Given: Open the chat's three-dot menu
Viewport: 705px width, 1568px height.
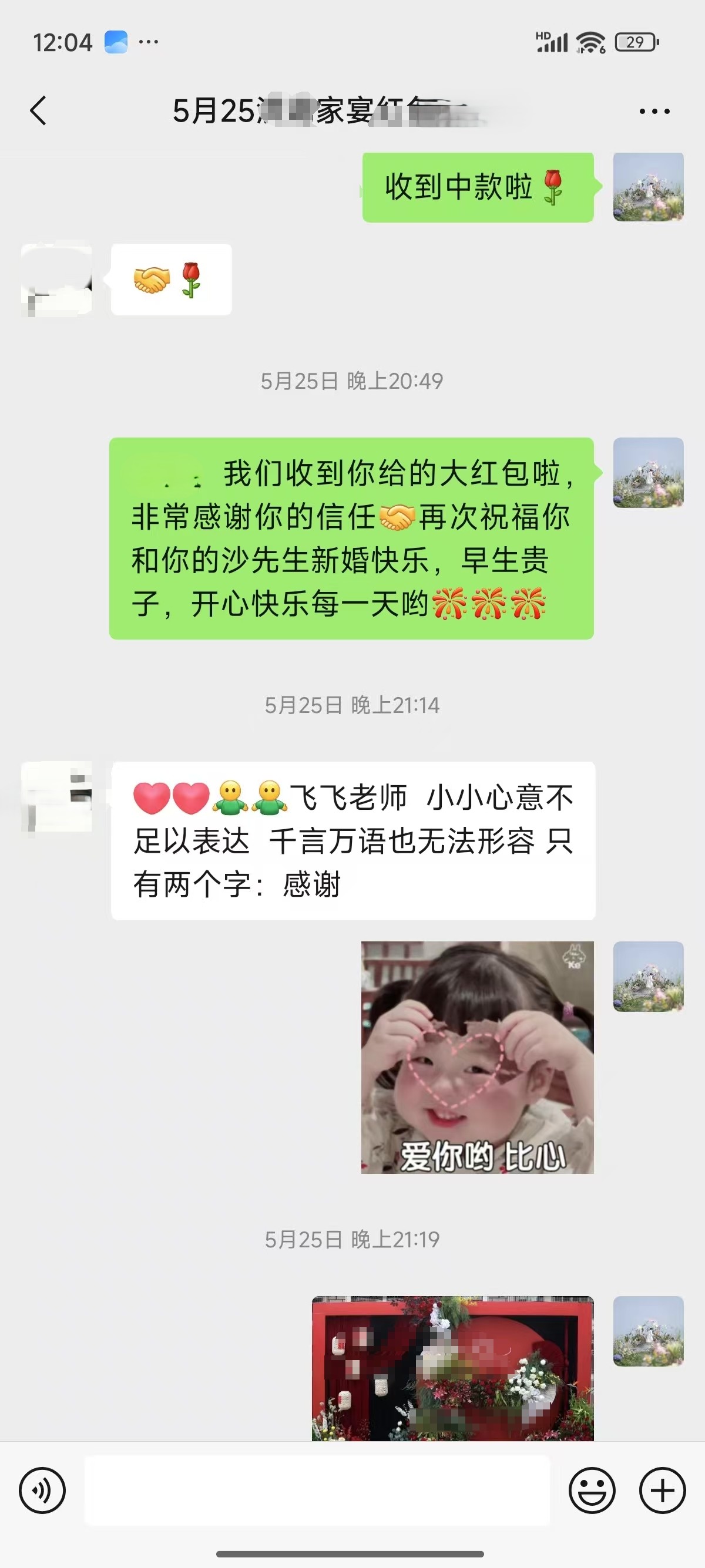Looking at the screenshot, I should pyautogui.click(x=654, y=112).
